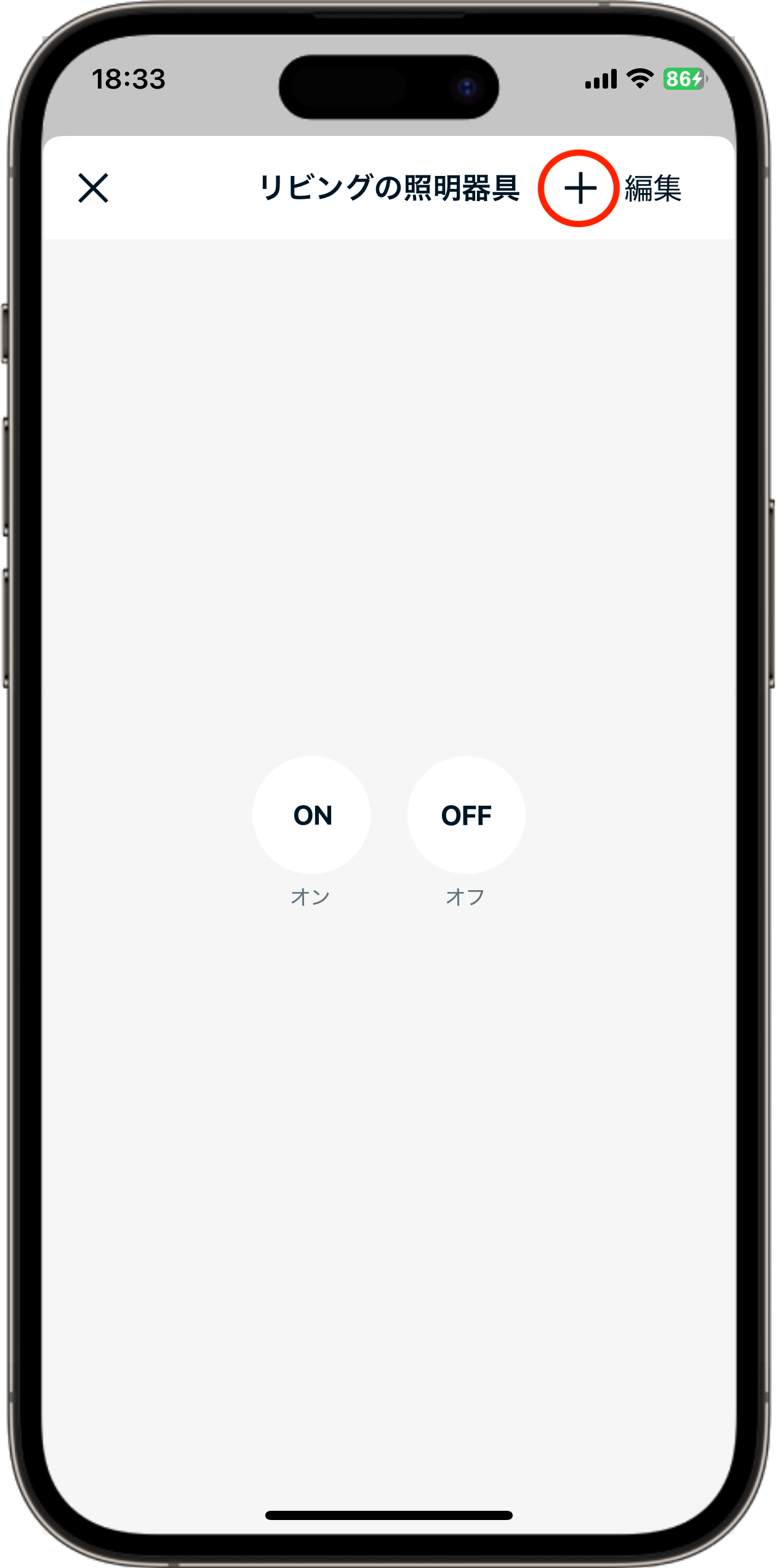The image size is (778, 1568).
Task: Open 編集 to edit the remote
Action: click(652, 188)
